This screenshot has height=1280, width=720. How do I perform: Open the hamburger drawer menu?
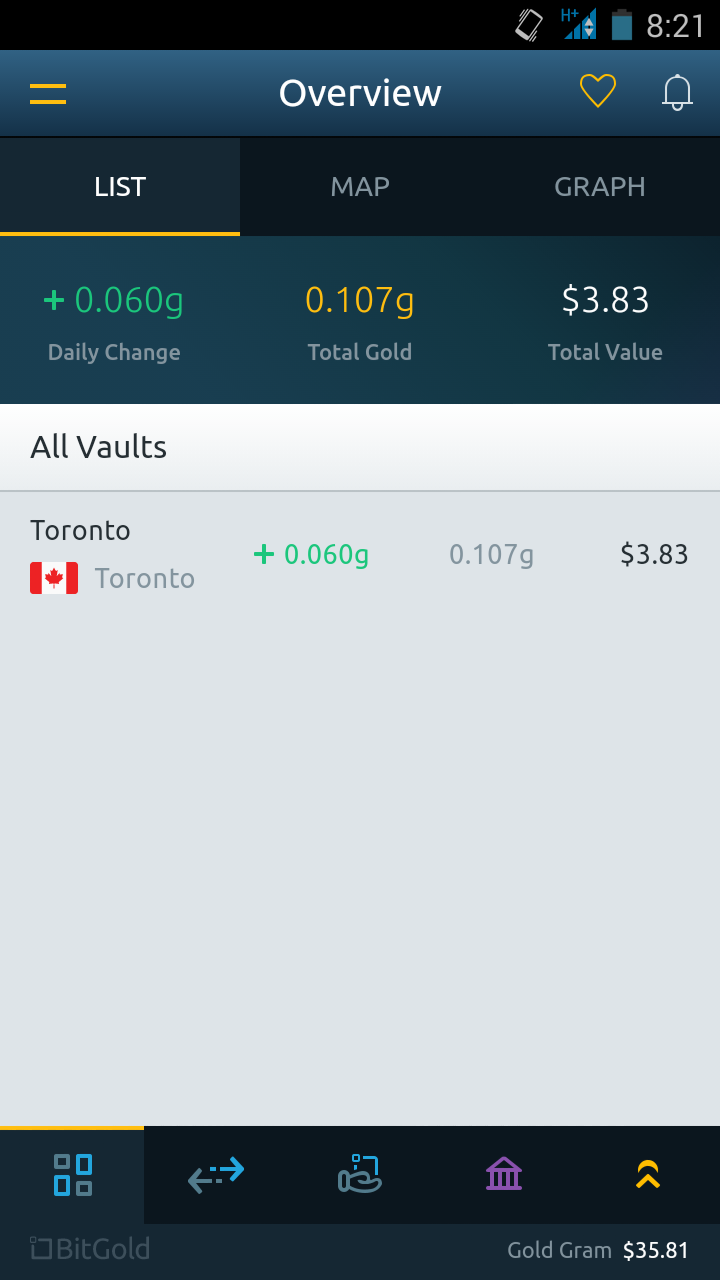click(x=48, y=94)
